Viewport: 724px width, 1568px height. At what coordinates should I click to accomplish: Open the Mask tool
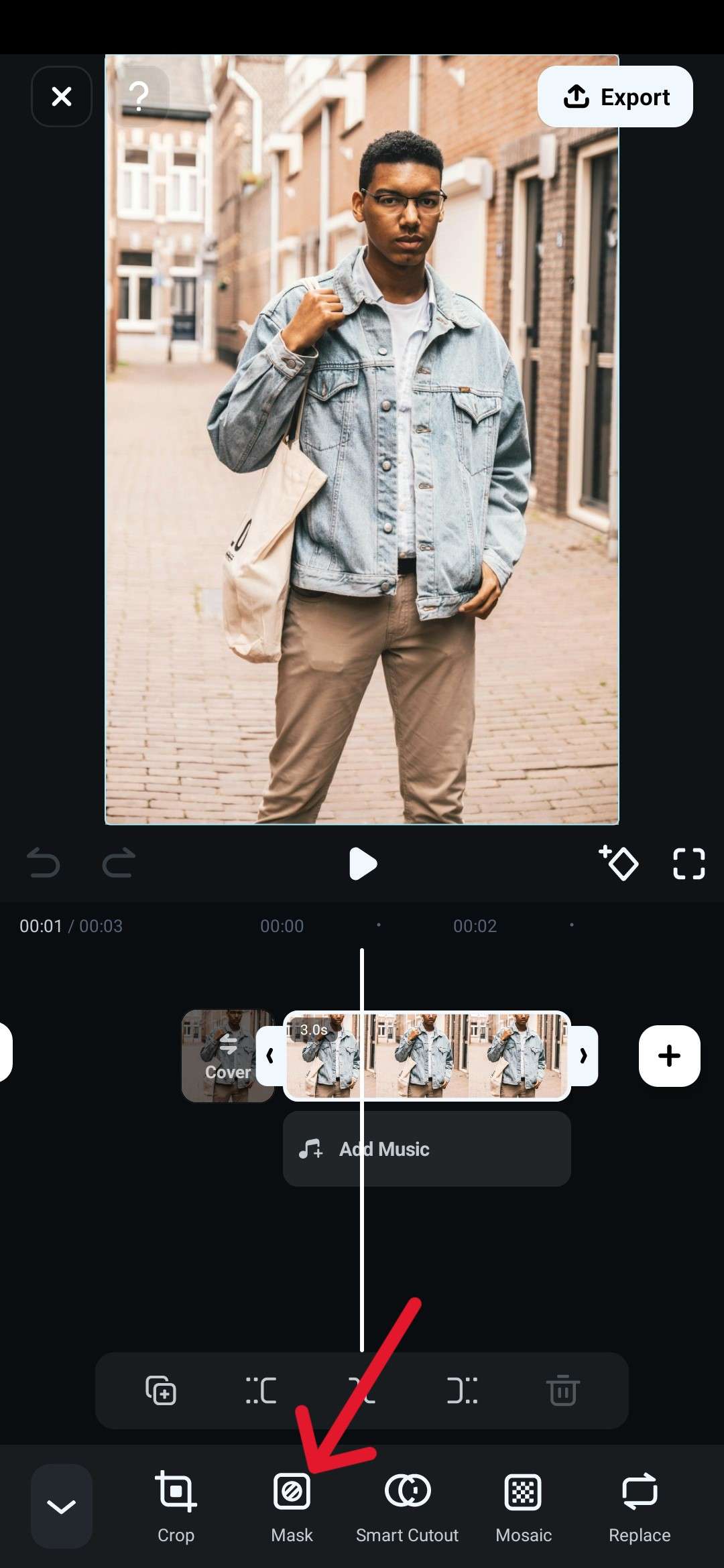coord(292,1505)
